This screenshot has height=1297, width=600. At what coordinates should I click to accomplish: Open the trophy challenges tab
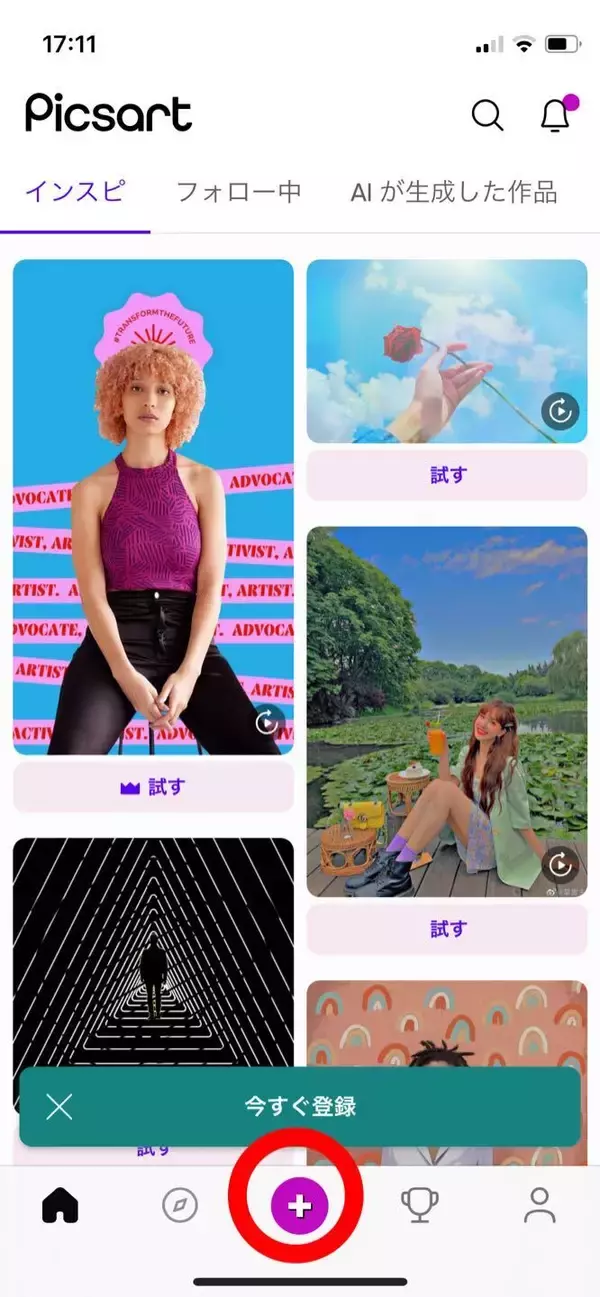pyautogui.click(x=420, y=1206)
